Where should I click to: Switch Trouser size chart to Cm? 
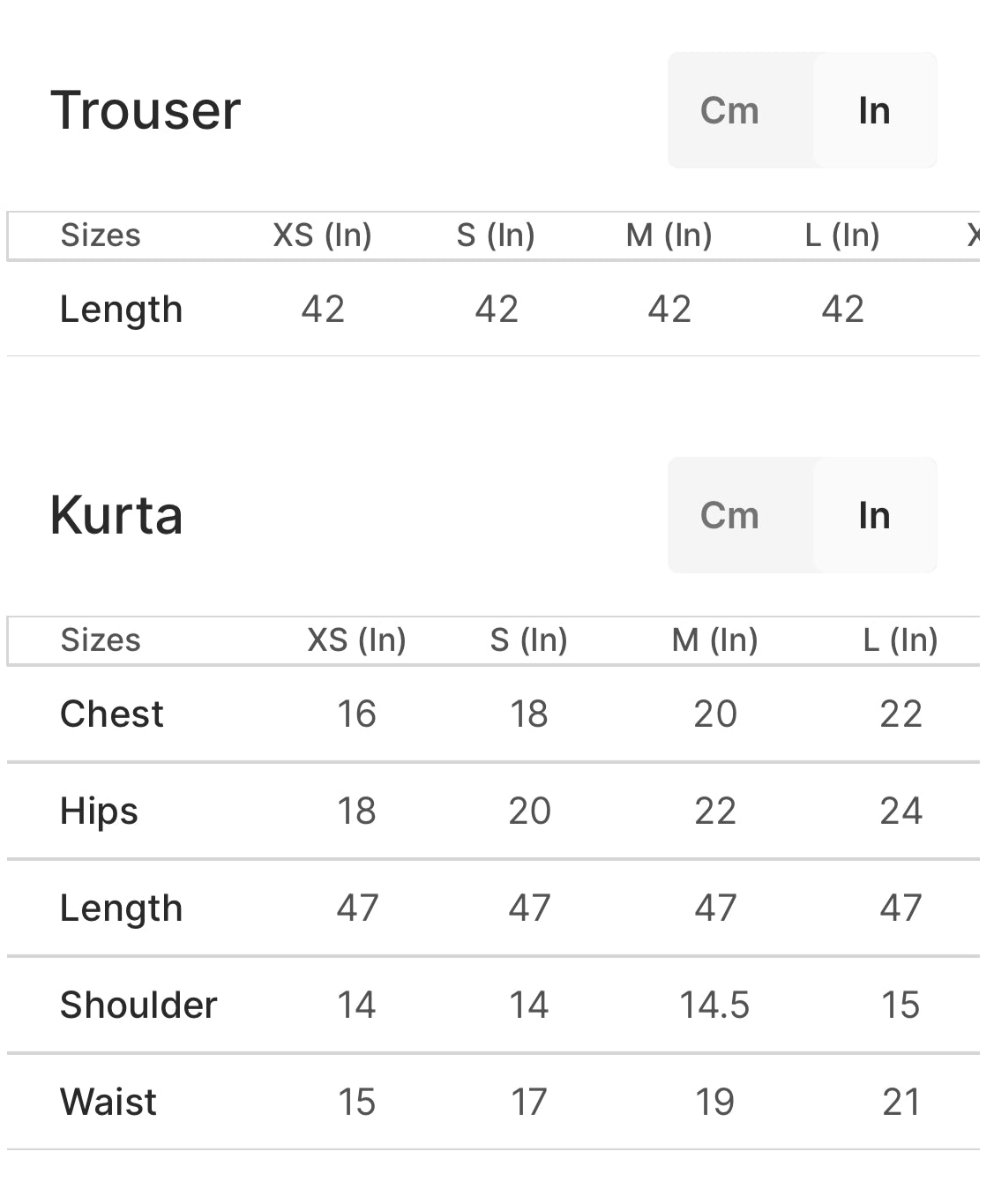[x=729, y=110]
